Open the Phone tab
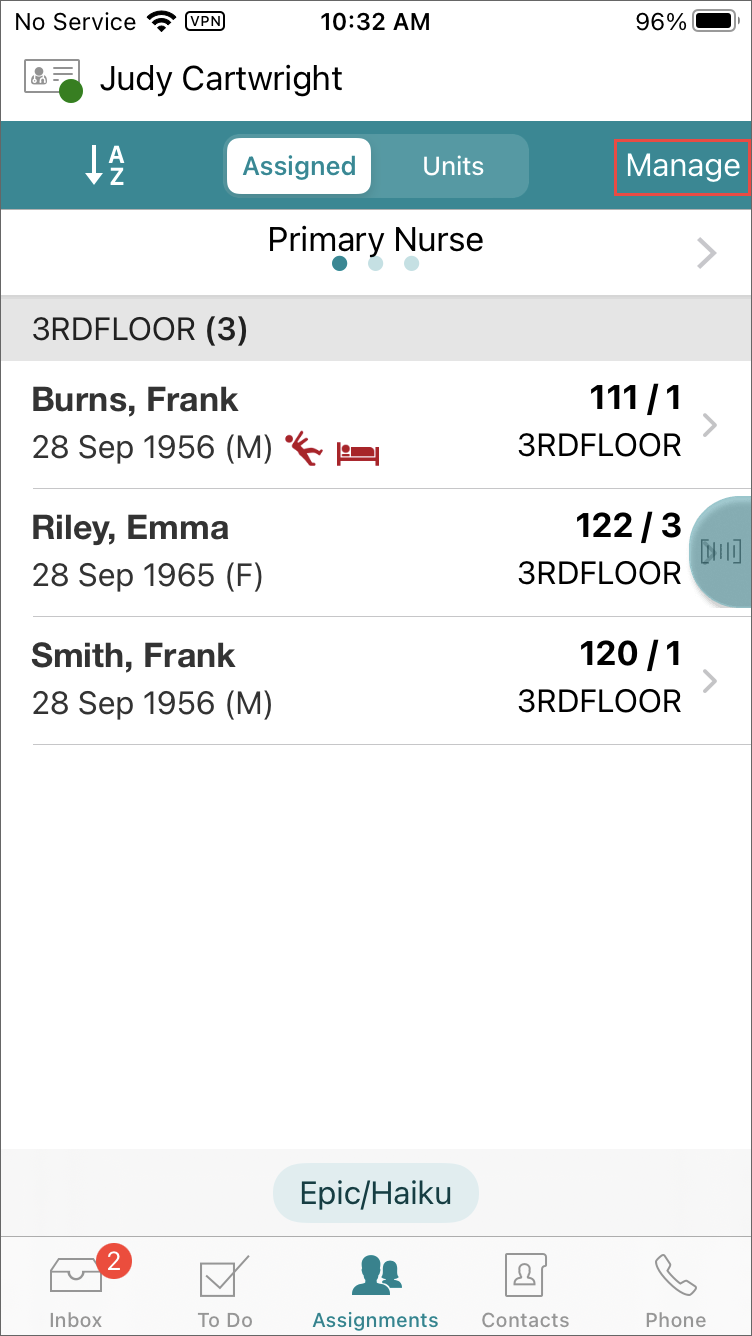752x1336 pixels. (676, 1291)
